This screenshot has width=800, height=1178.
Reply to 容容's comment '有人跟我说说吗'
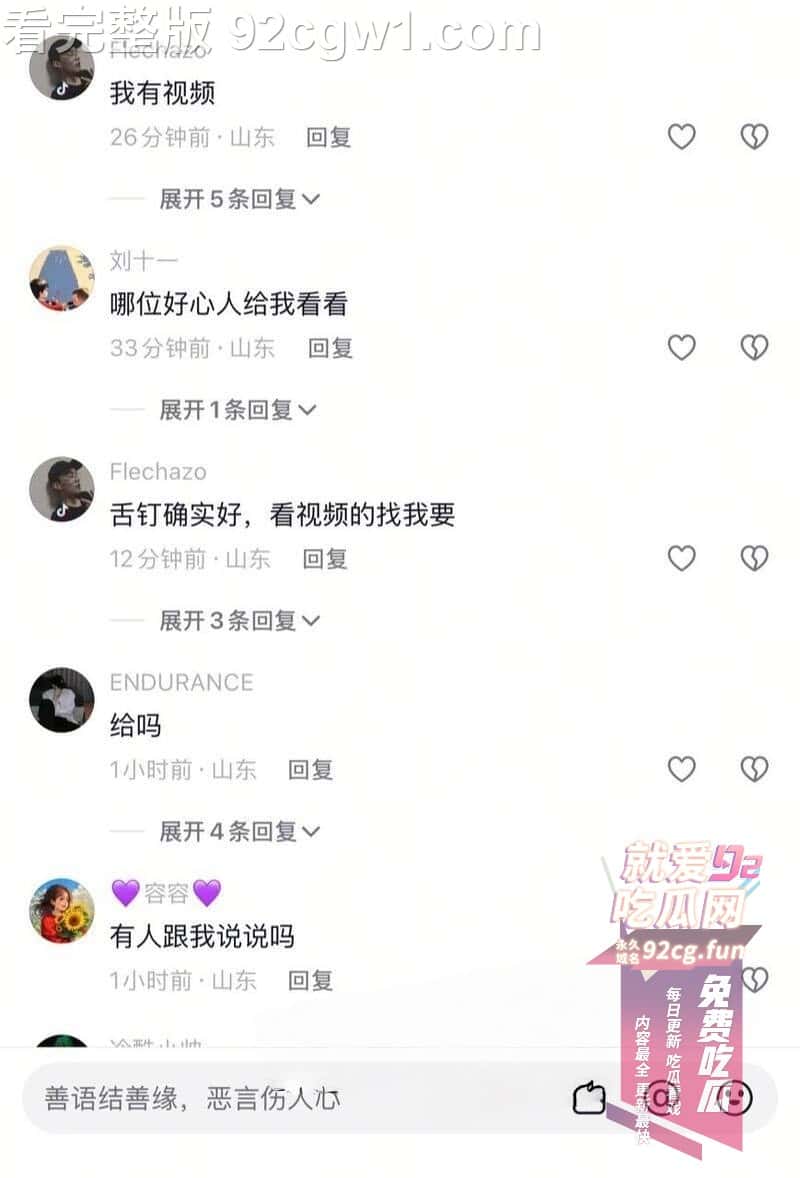[310, 981]
